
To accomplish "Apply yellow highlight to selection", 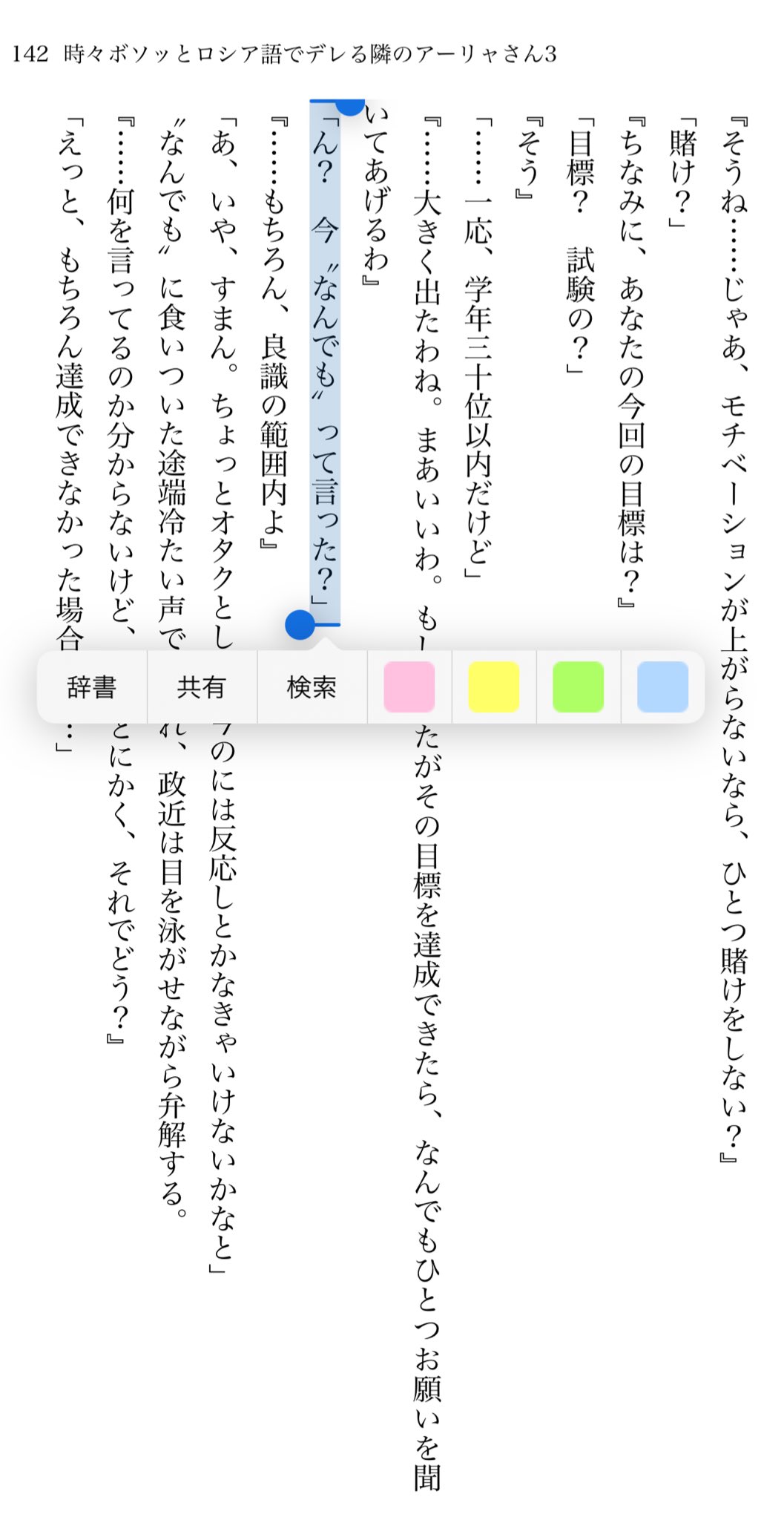I will coord(494,687).
